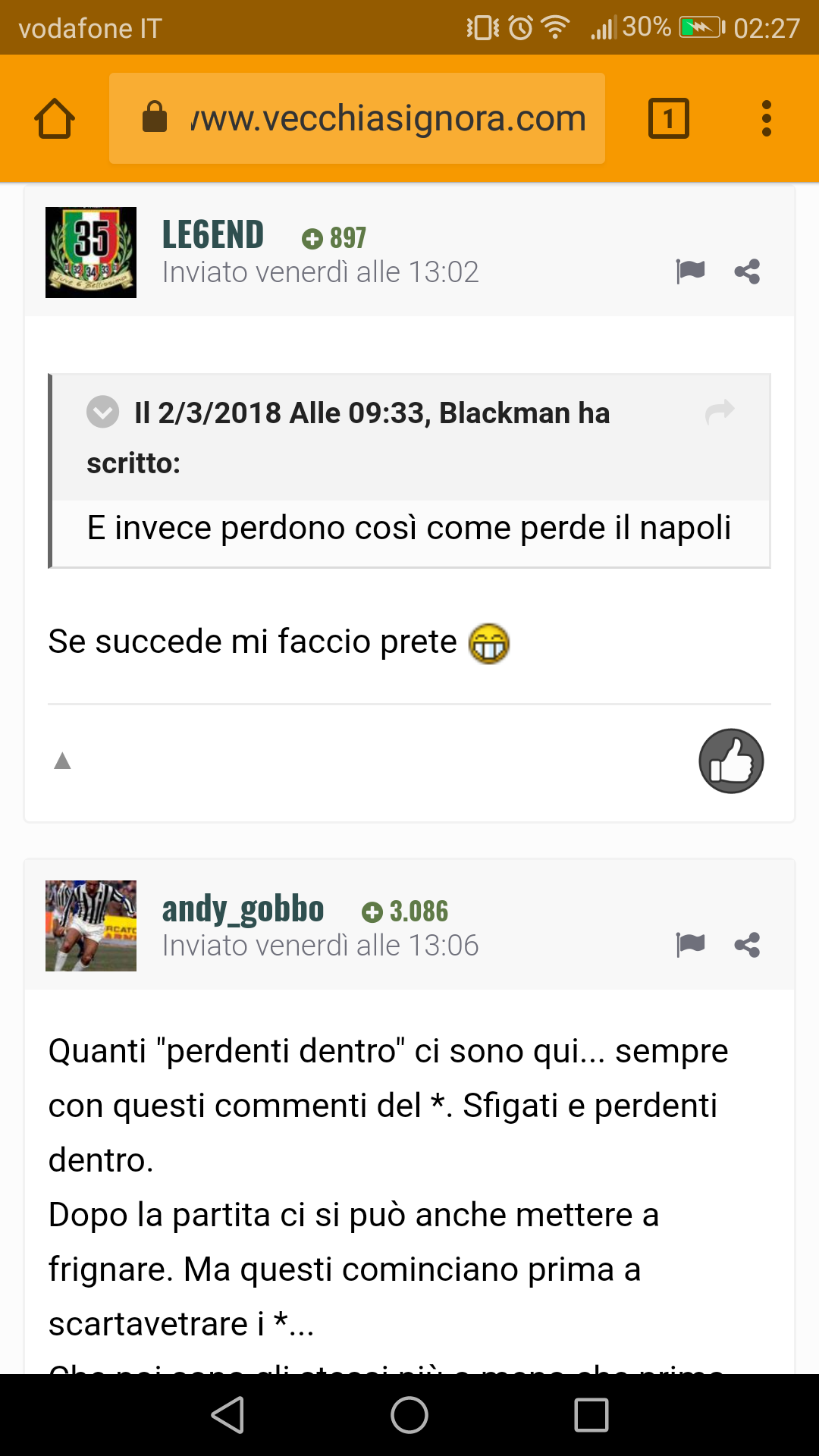Show recent apps from navigation bar
The height and width of the screenshot is (1456, 819).
point(591,1415)
